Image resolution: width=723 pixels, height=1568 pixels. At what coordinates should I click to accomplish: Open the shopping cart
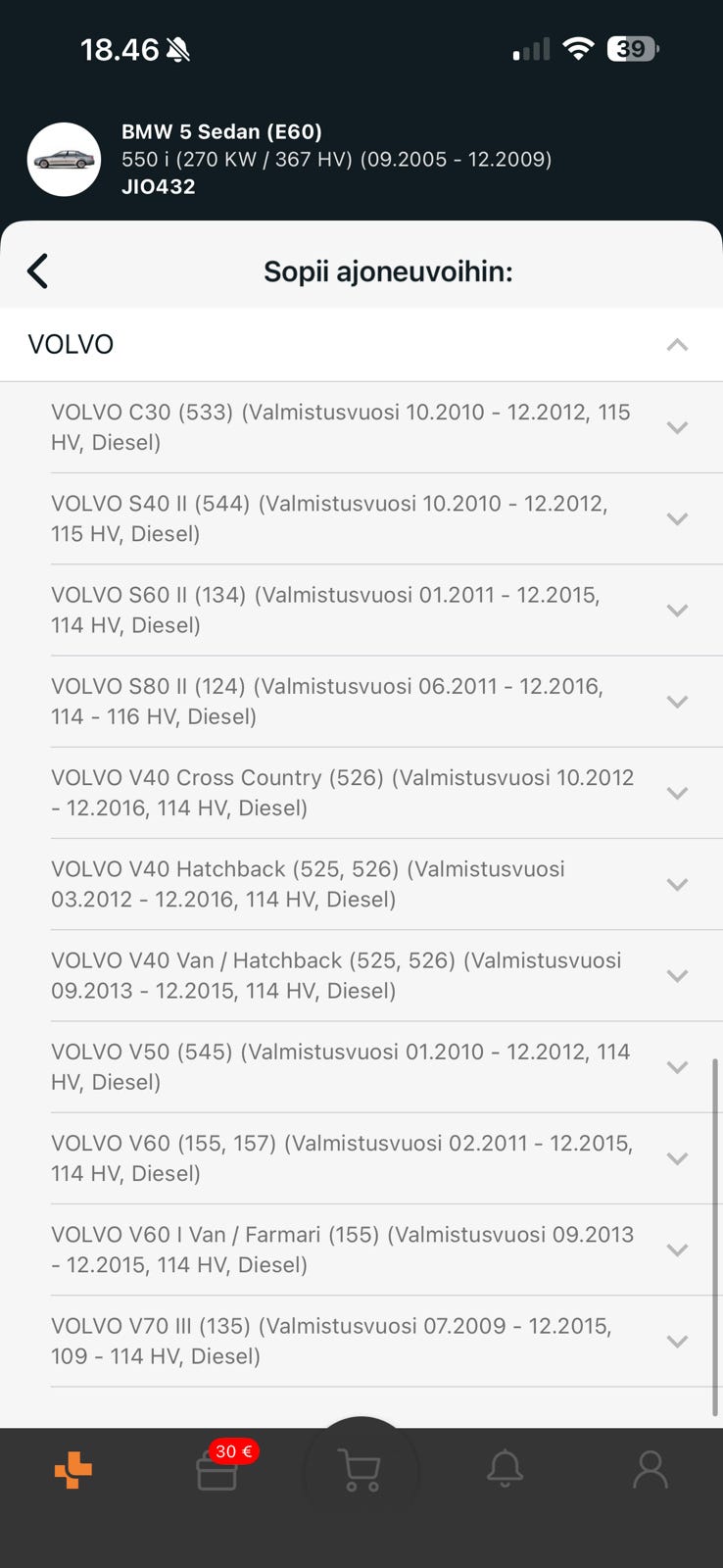[361, 1470]
